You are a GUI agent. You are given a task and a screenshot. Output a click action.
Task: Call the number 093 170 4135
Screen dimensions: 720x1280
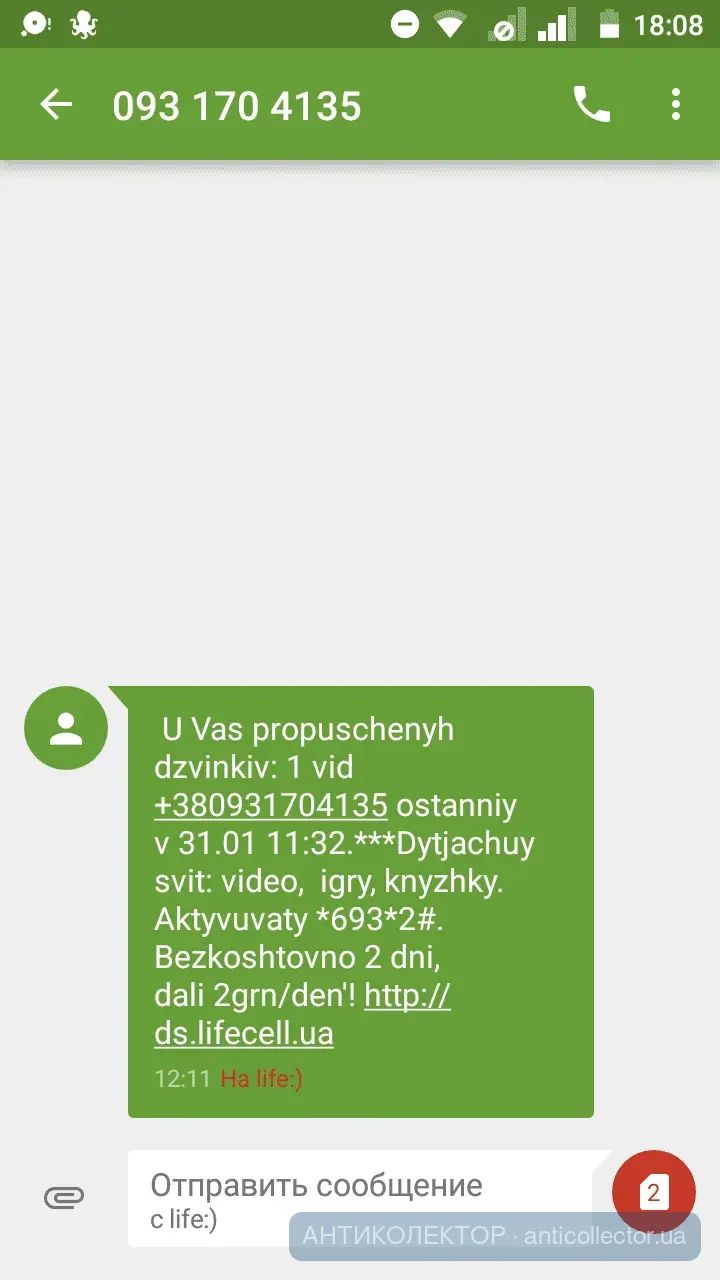pyautogui.click(x=591, y=105)
